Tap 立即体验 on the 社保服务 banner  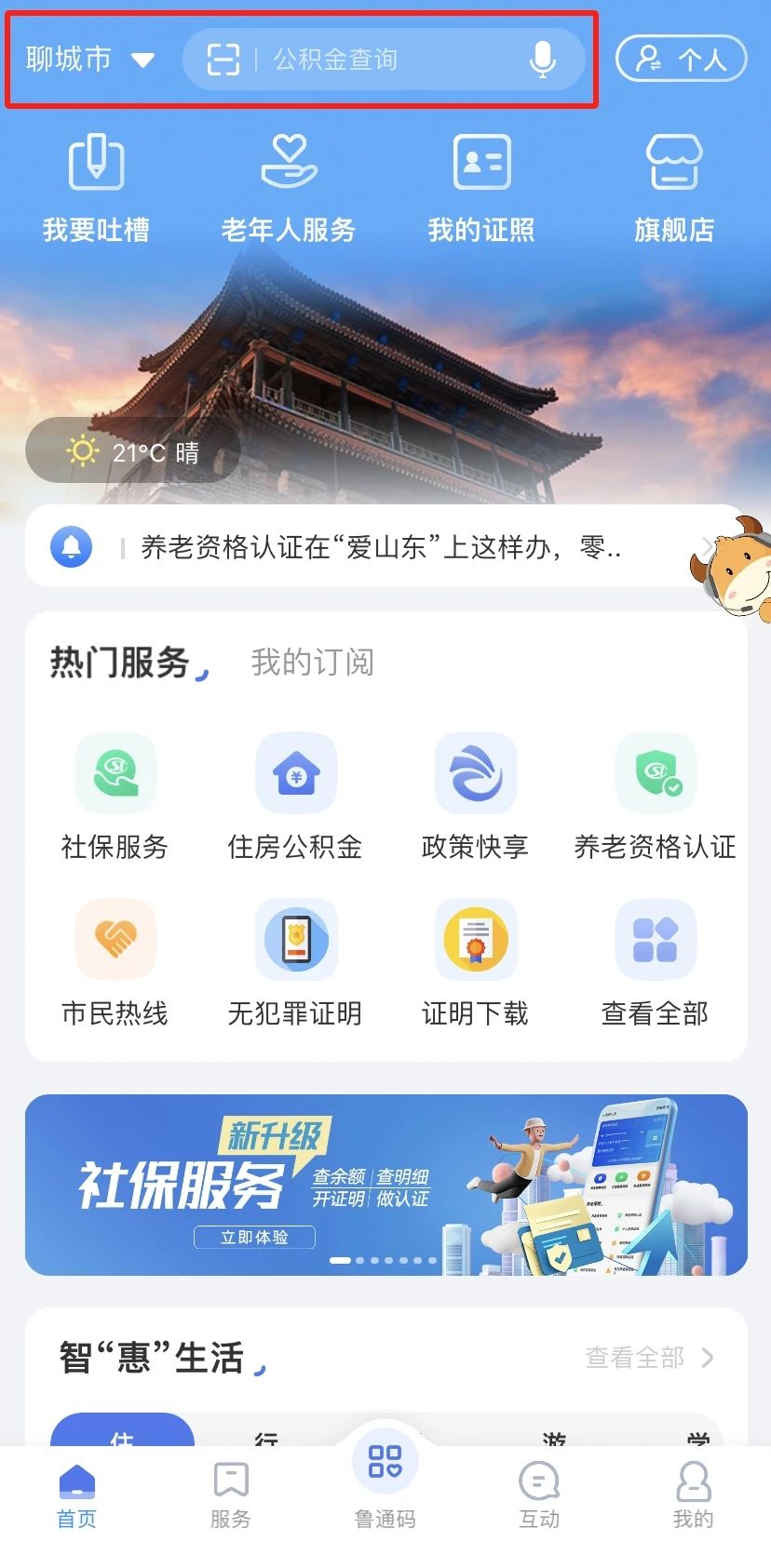point(254,1238)
